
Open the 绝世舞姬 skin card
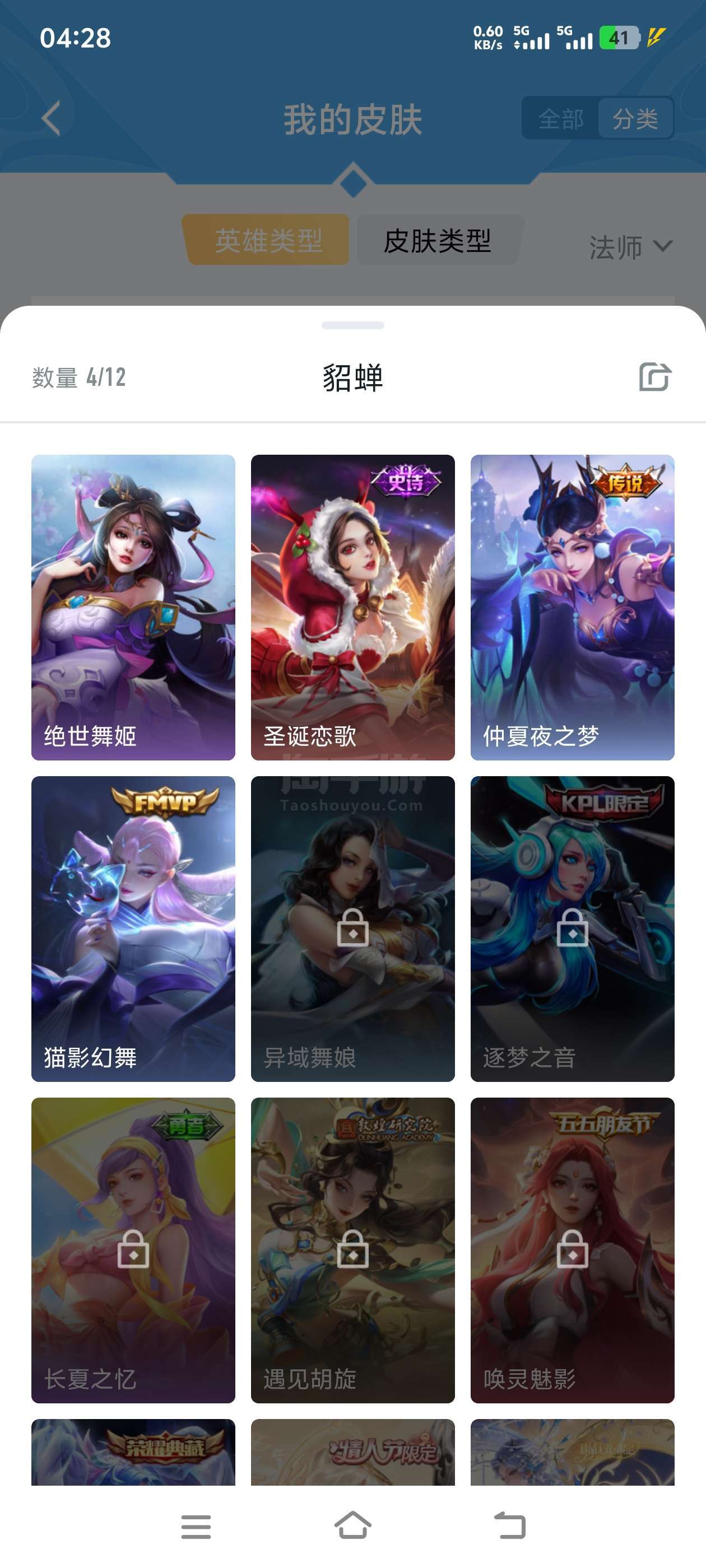(x=133, y=607)
